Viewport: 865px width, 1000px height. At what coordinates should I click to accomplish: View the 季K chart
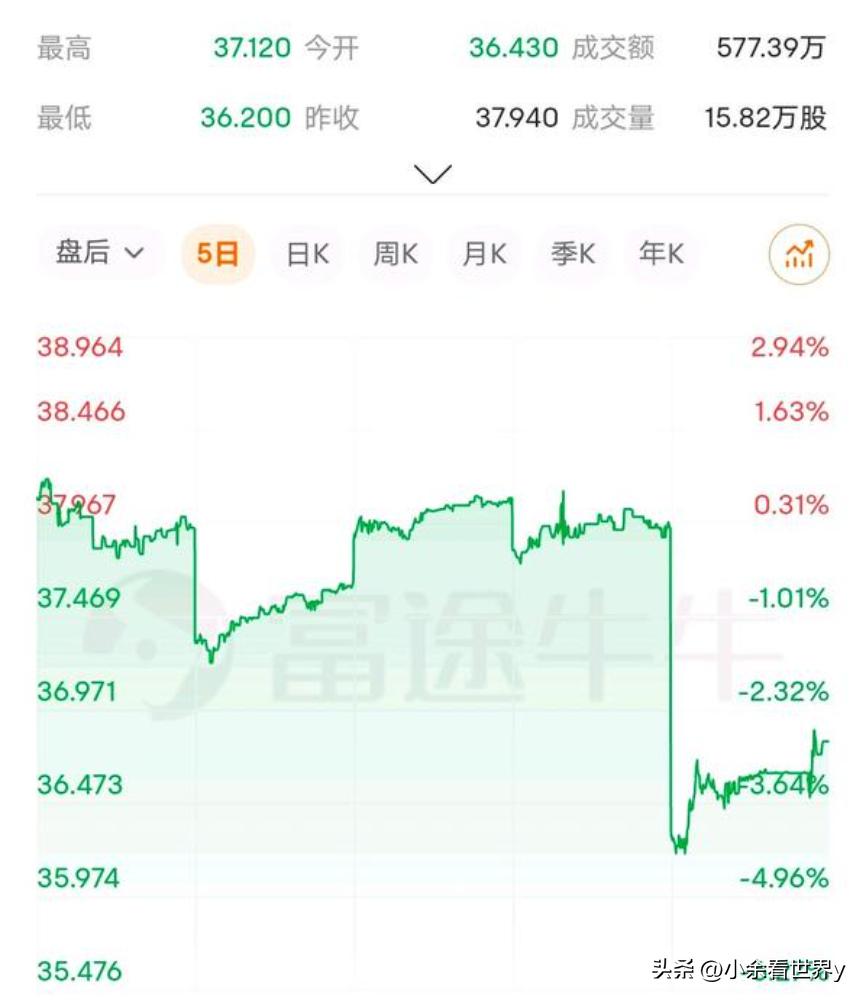pos(572,254)
